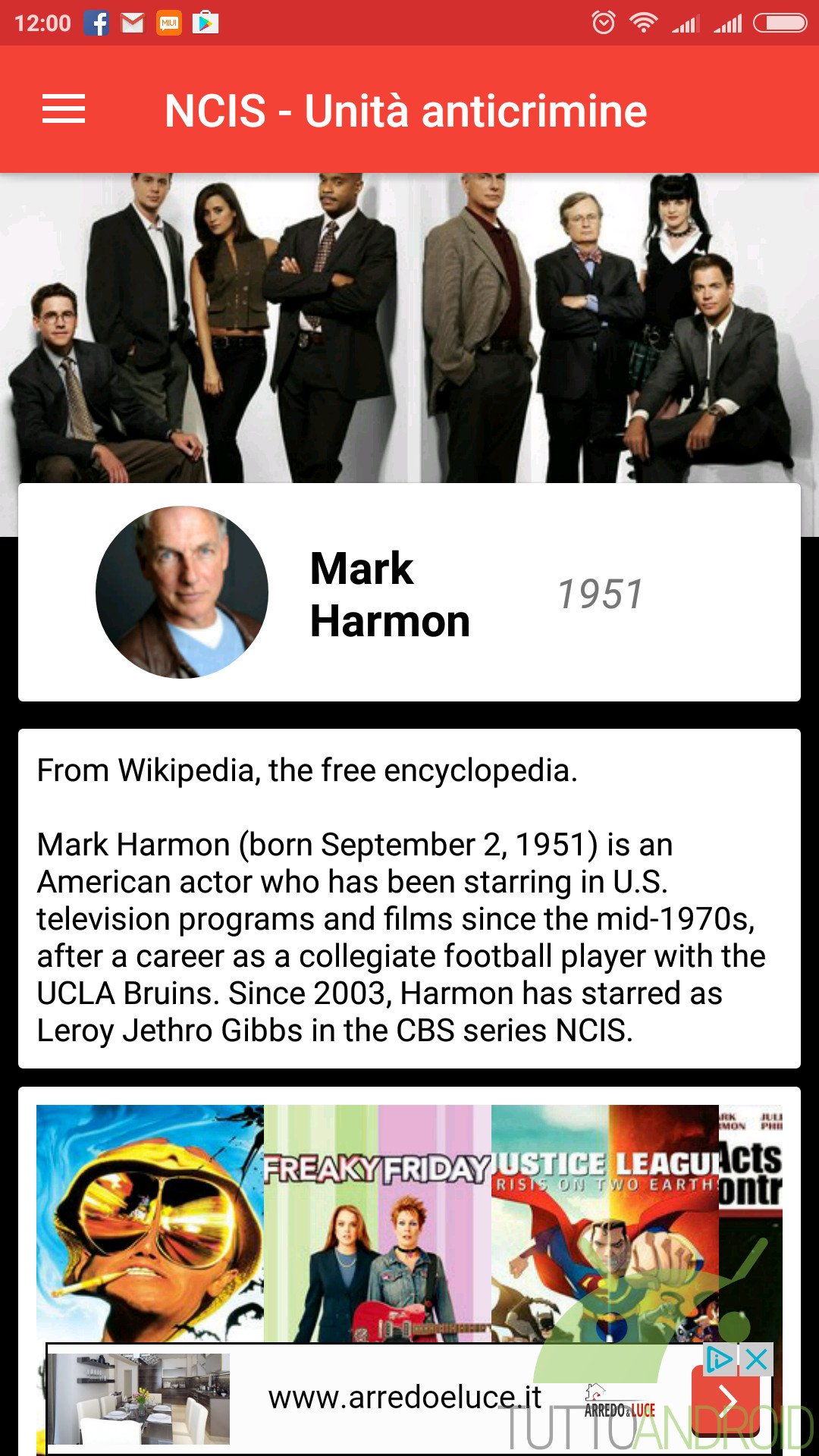This screenshot has width=819, height=1456.
Task: Close the arredoeluce.it ad banner
Action: pos(757,1360)
